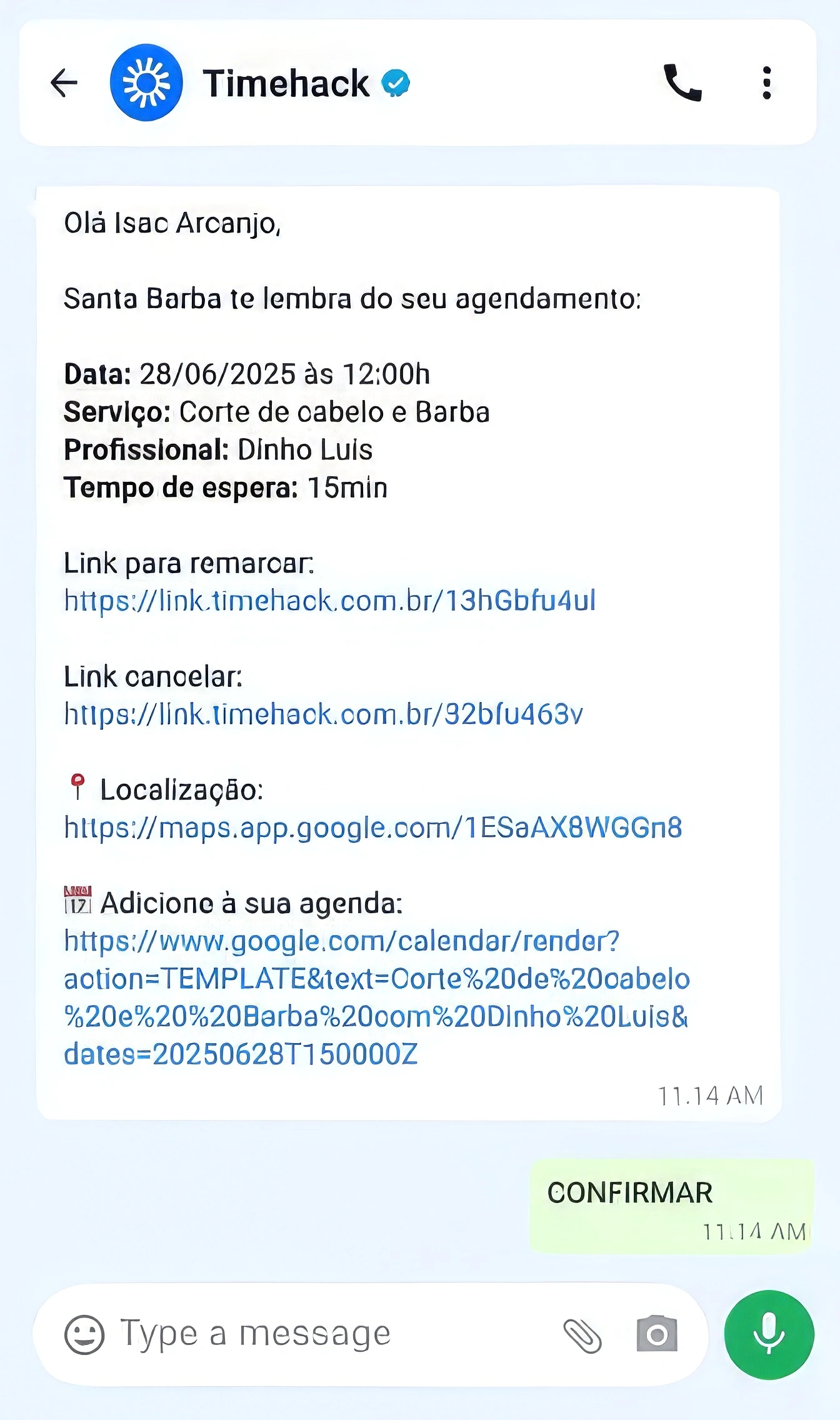This screenshot has width=840, height=1420.
Task: Open the three-dot overflow menu
Action: [766, 81]
